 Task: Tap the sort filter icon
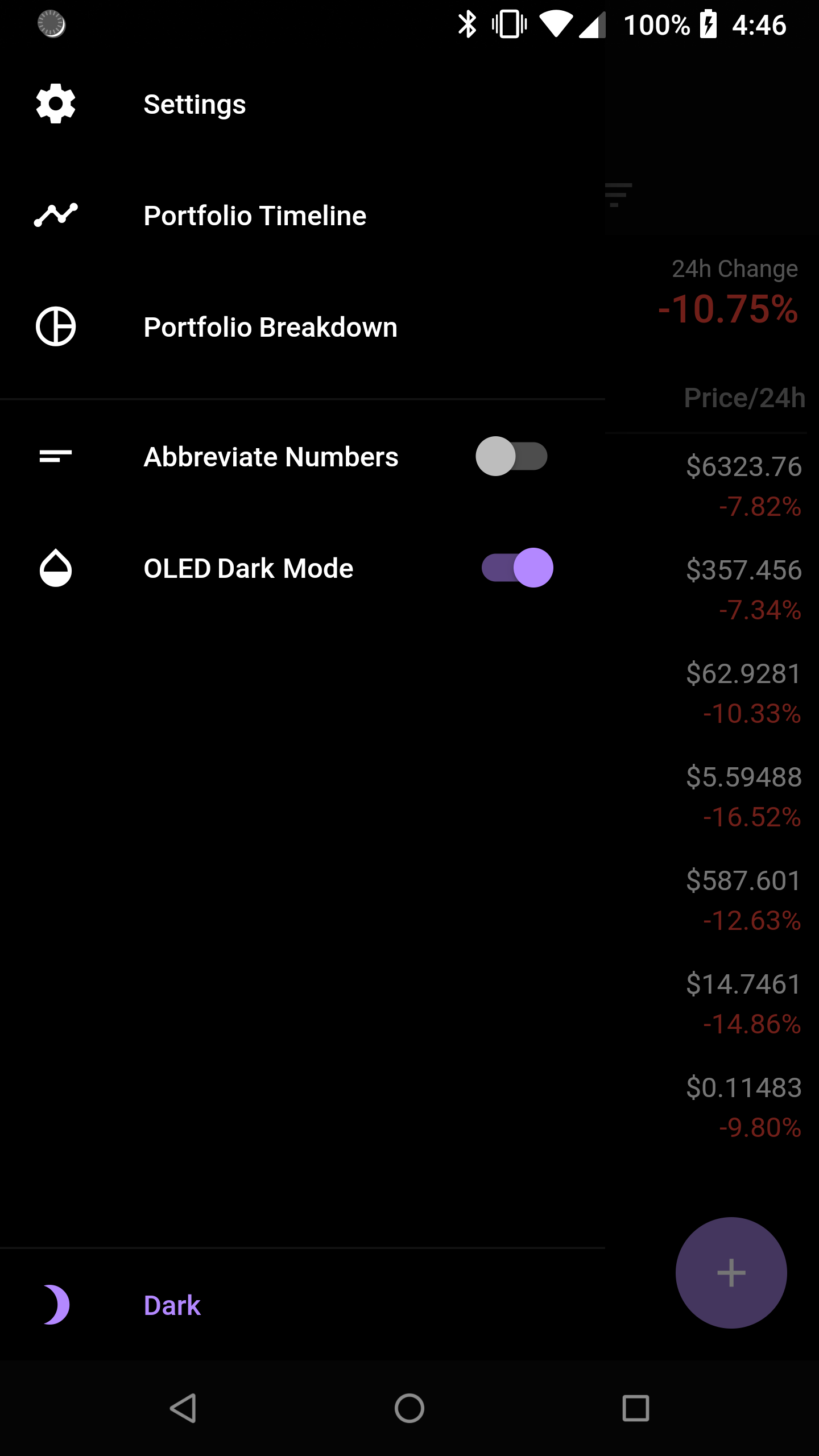tap(618, 195)
